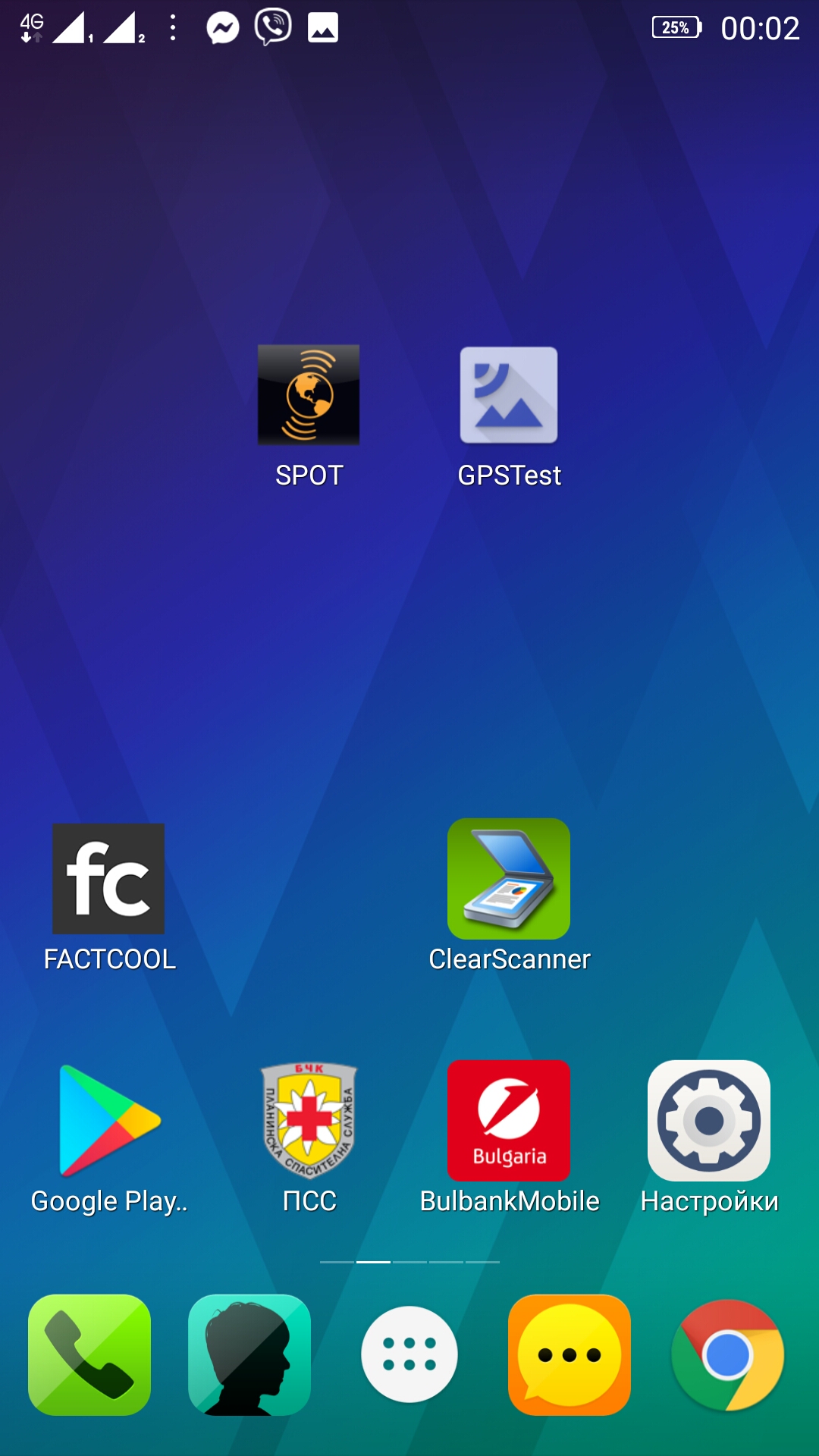Open the ПСС app
Viewport: 819px width, 1456px height.
[309, 1121]
